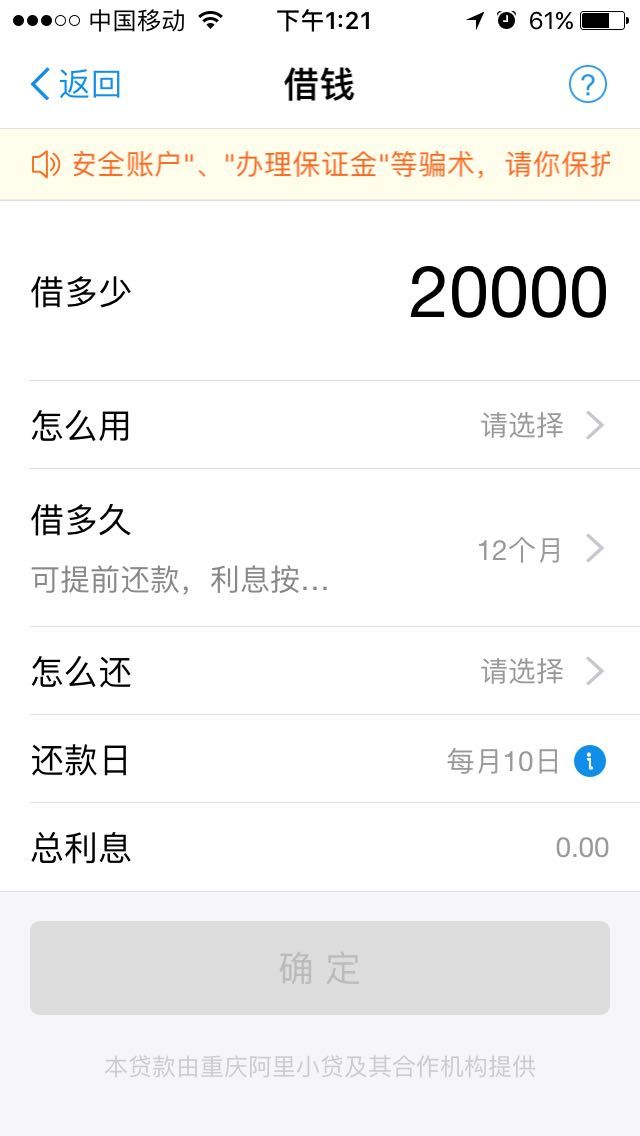Tap the 确定 confirm button
The height and width of the screenshot is (1136, 640).
point(320,967)
